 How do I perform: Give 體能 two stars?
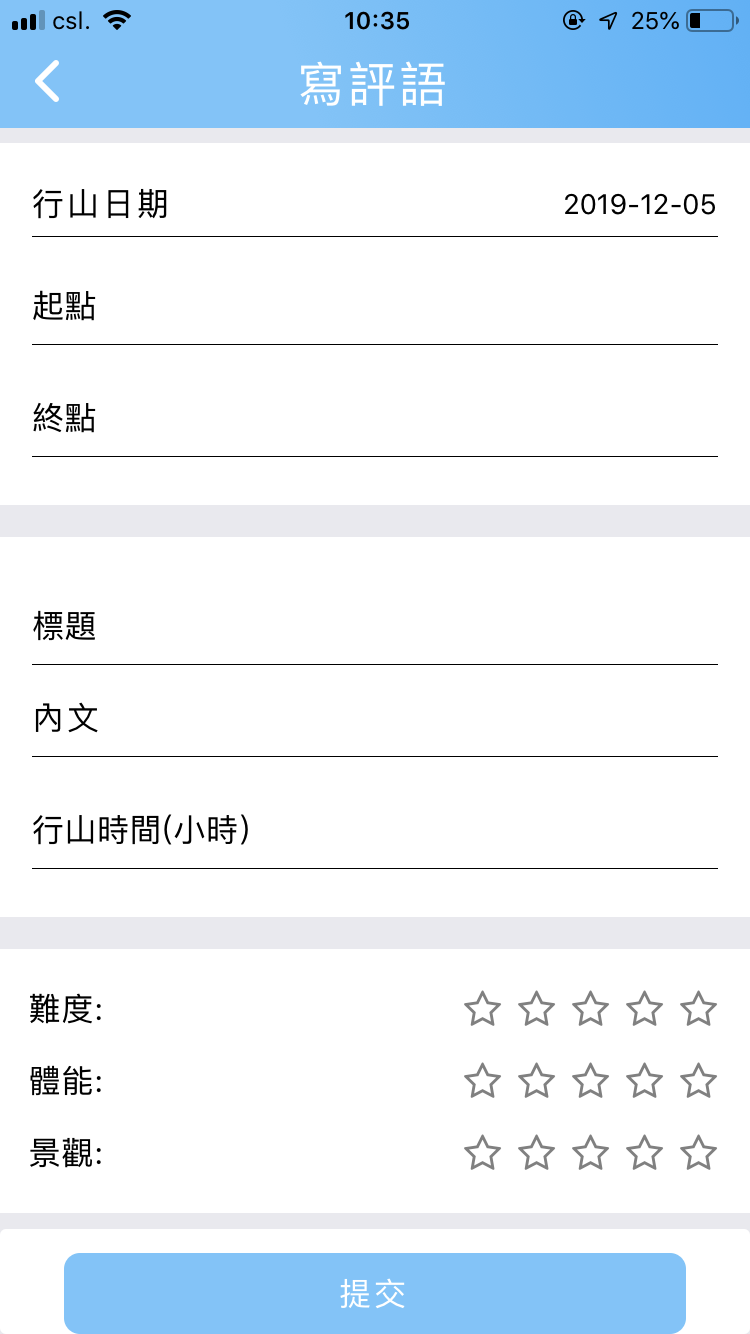[536, 1081]
